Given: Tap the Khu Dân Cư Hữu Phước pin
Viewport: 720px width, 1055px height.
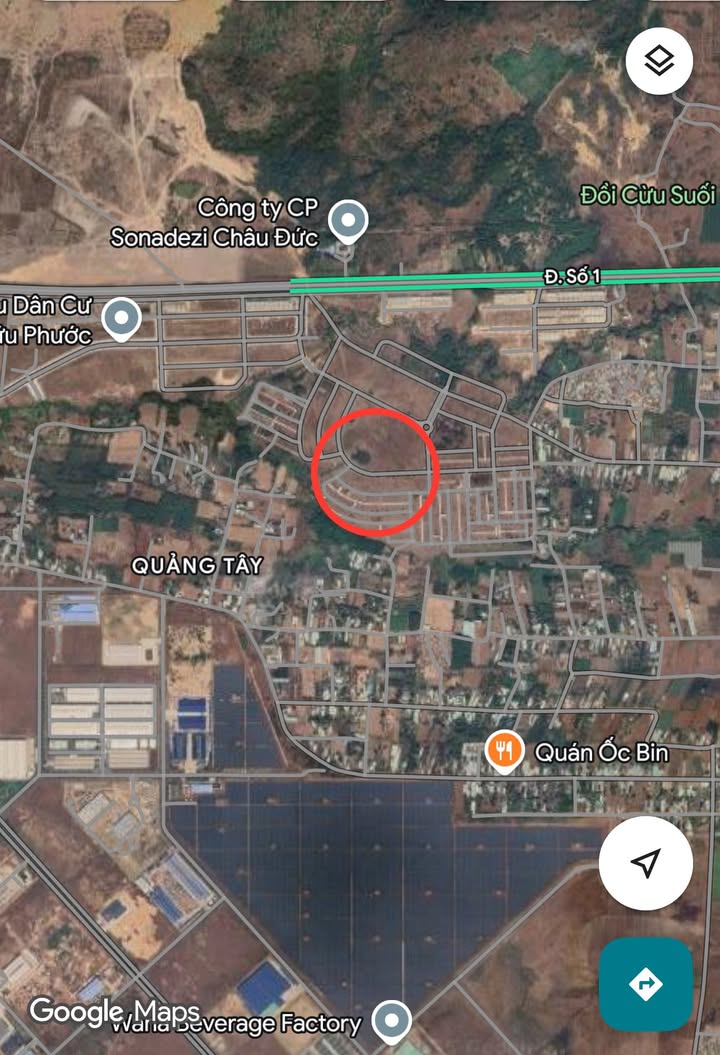Looking at the screenshot, I should [x=123, y=318].
